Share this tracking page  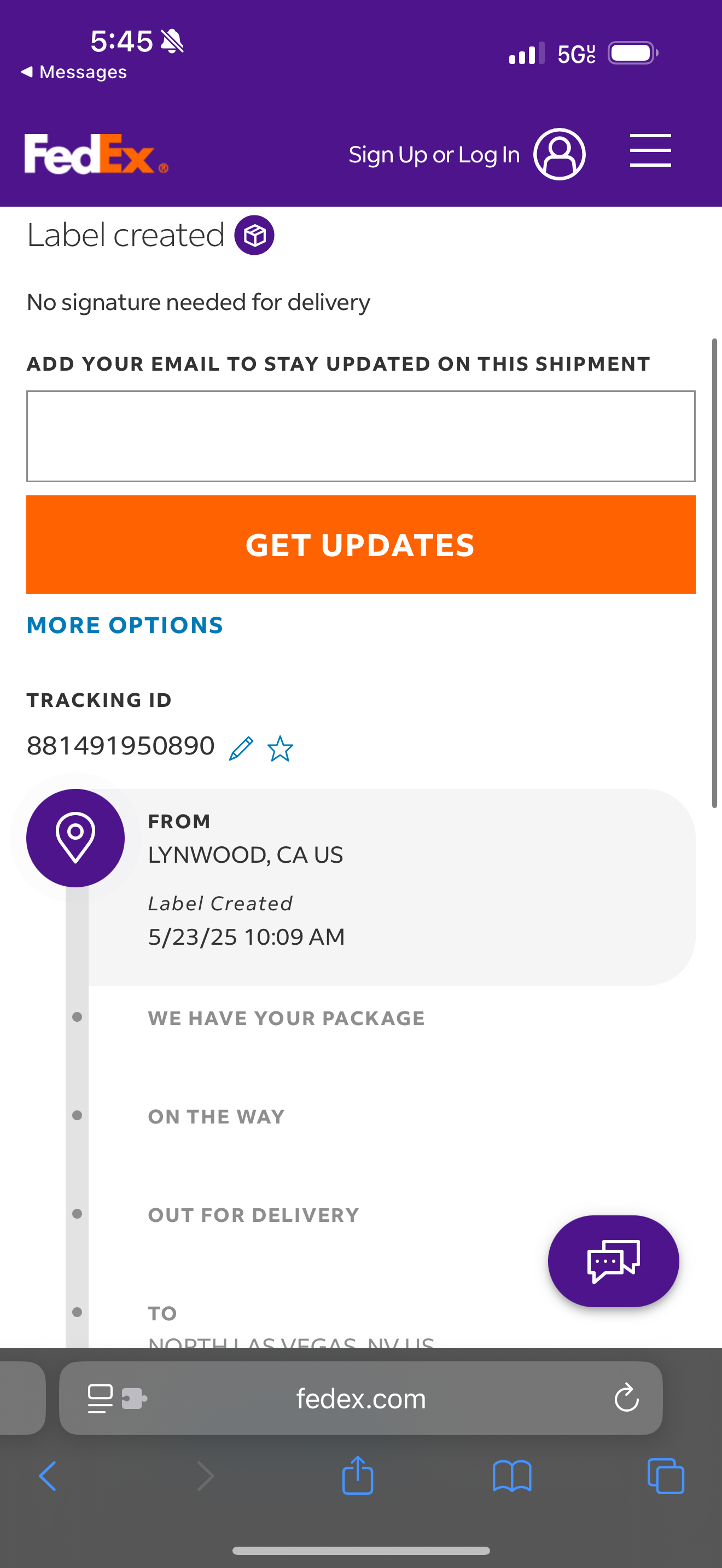pos(357,1475)
